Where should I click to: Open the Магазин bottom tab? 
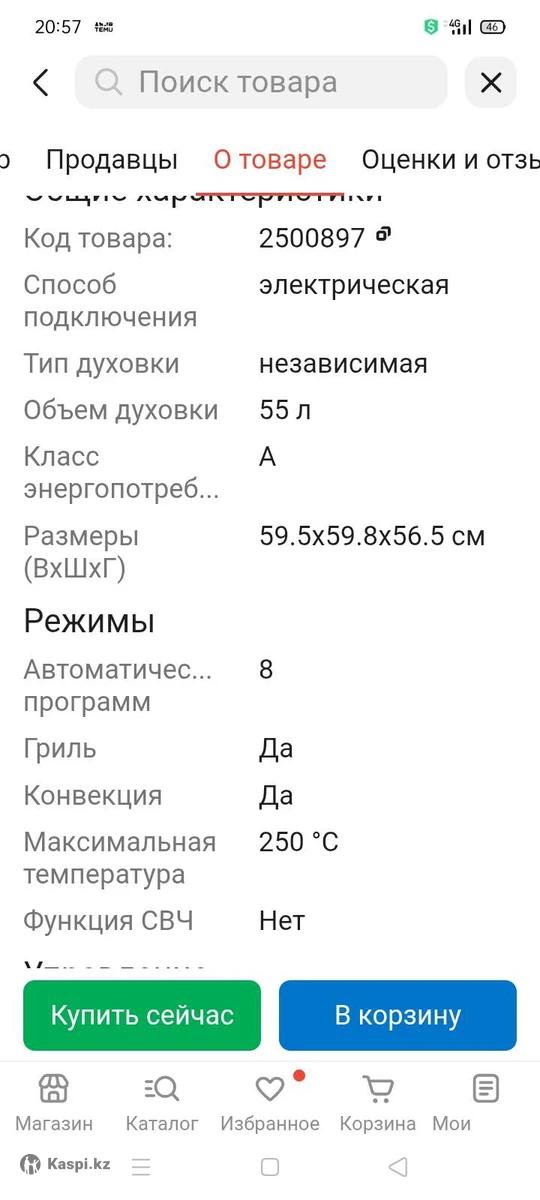point(54,1103)
